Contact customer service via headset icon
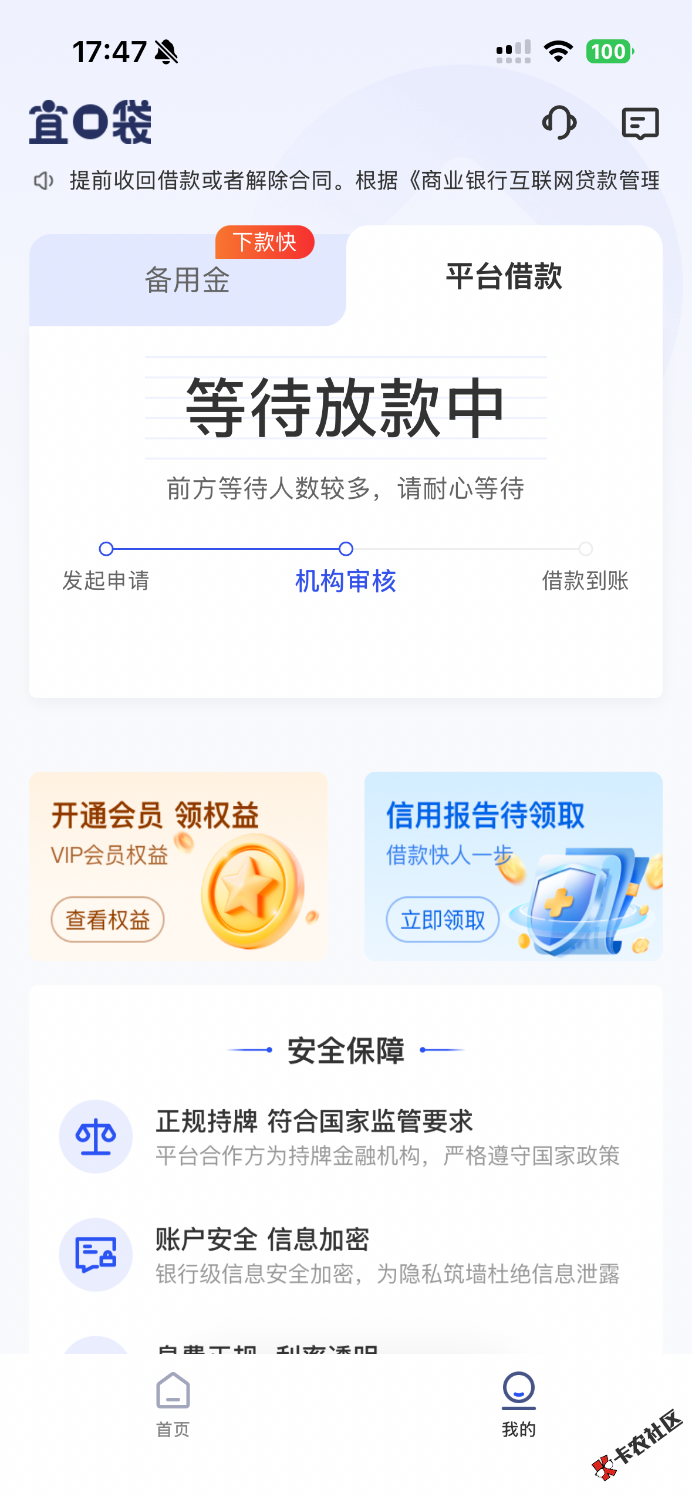 tap(559, 123)
